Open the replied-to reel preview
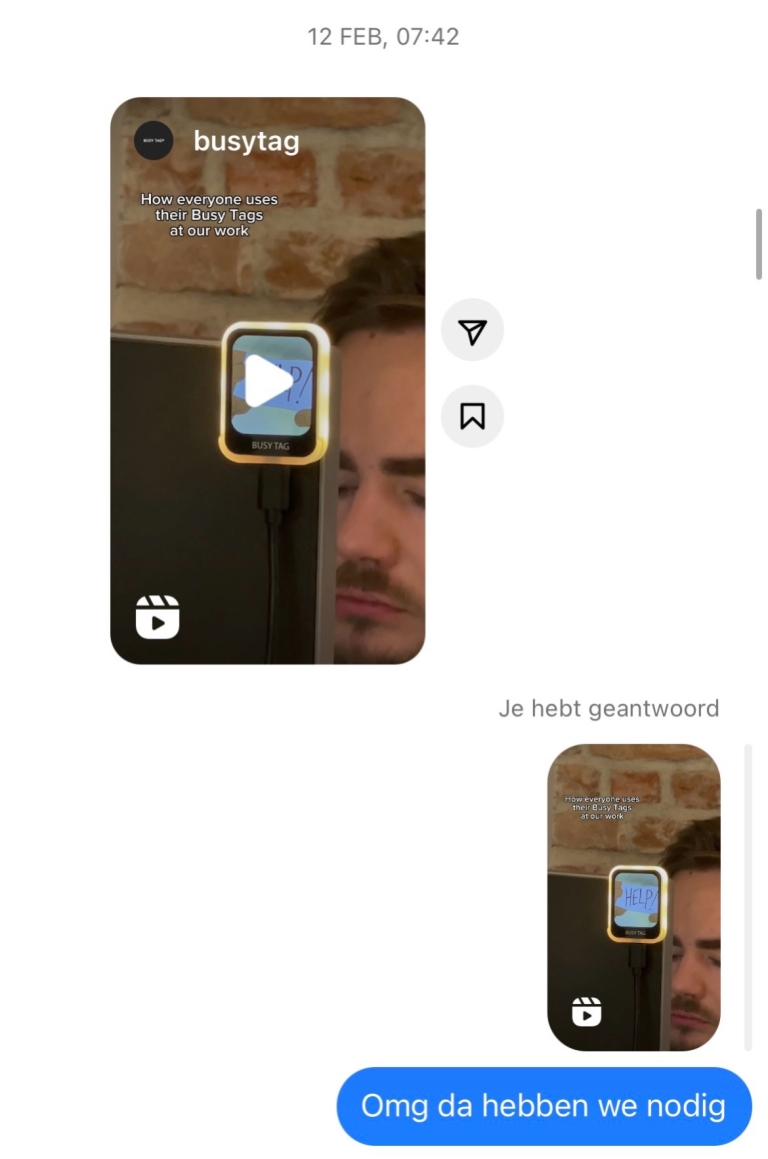This screenshot has width=768, height=1159. click(x=633, y=896)
